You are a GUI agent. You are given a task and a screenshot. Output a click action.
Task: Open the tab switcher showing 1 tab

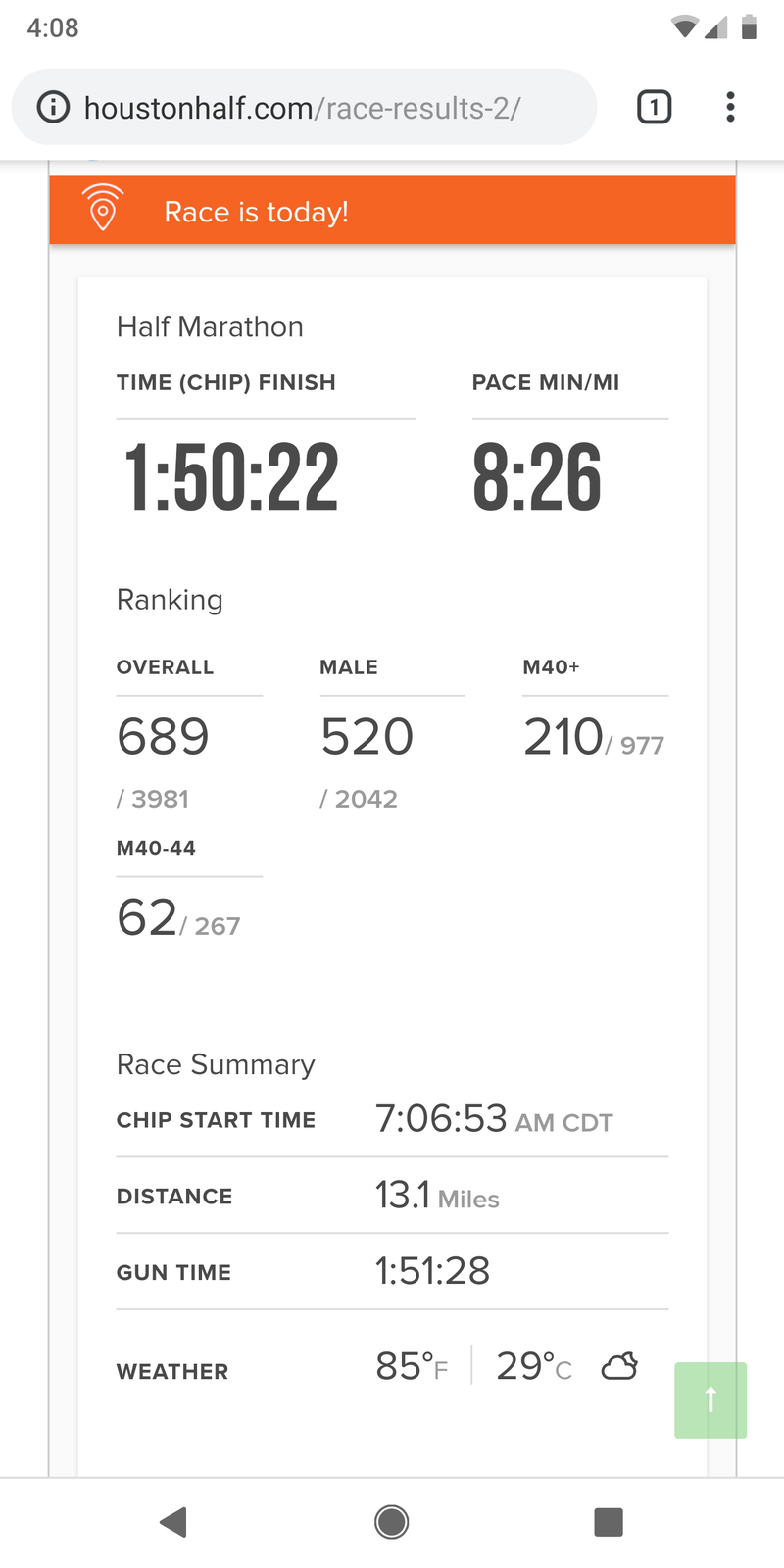[654, 107]
